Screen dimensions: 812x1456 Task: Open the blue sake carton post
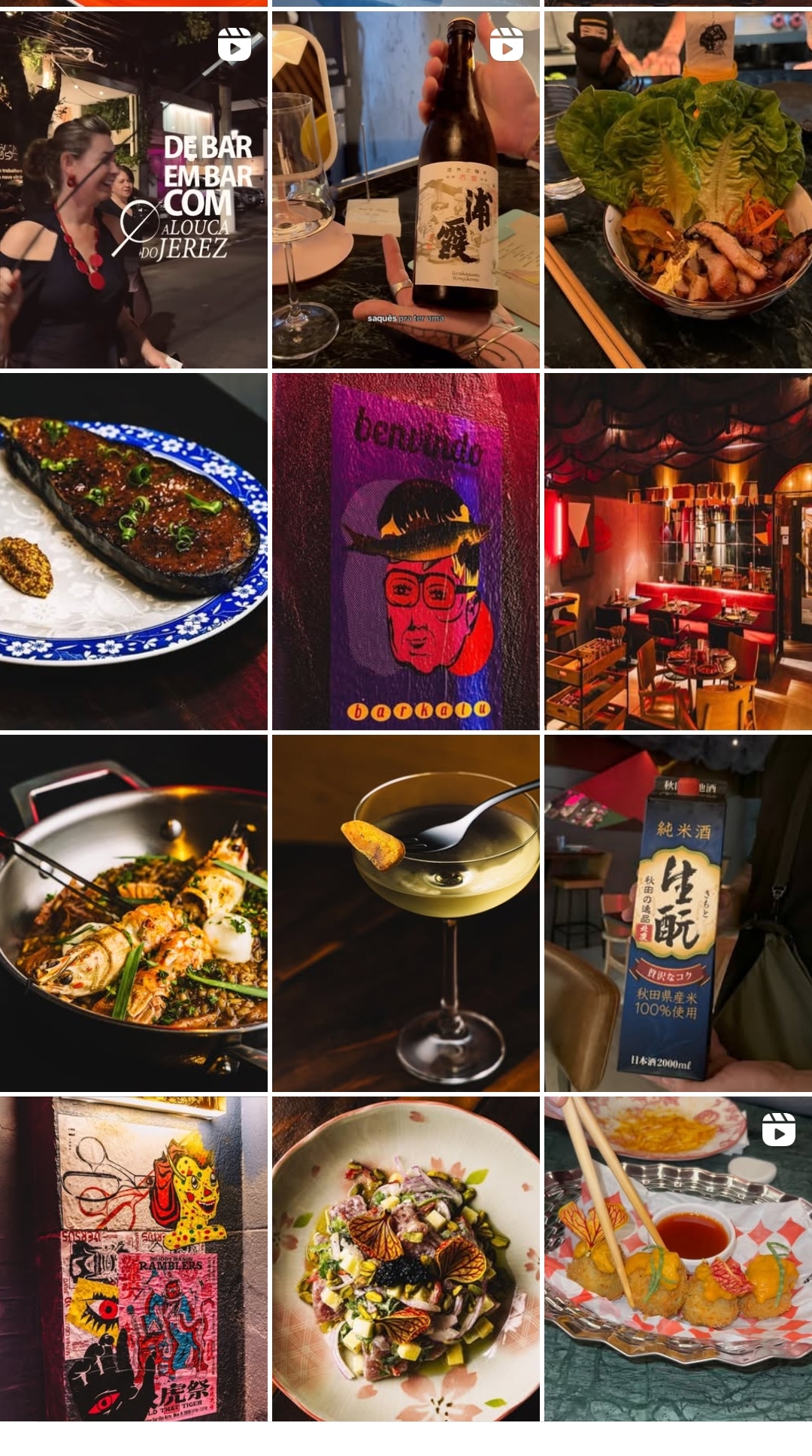pos(678,913)
